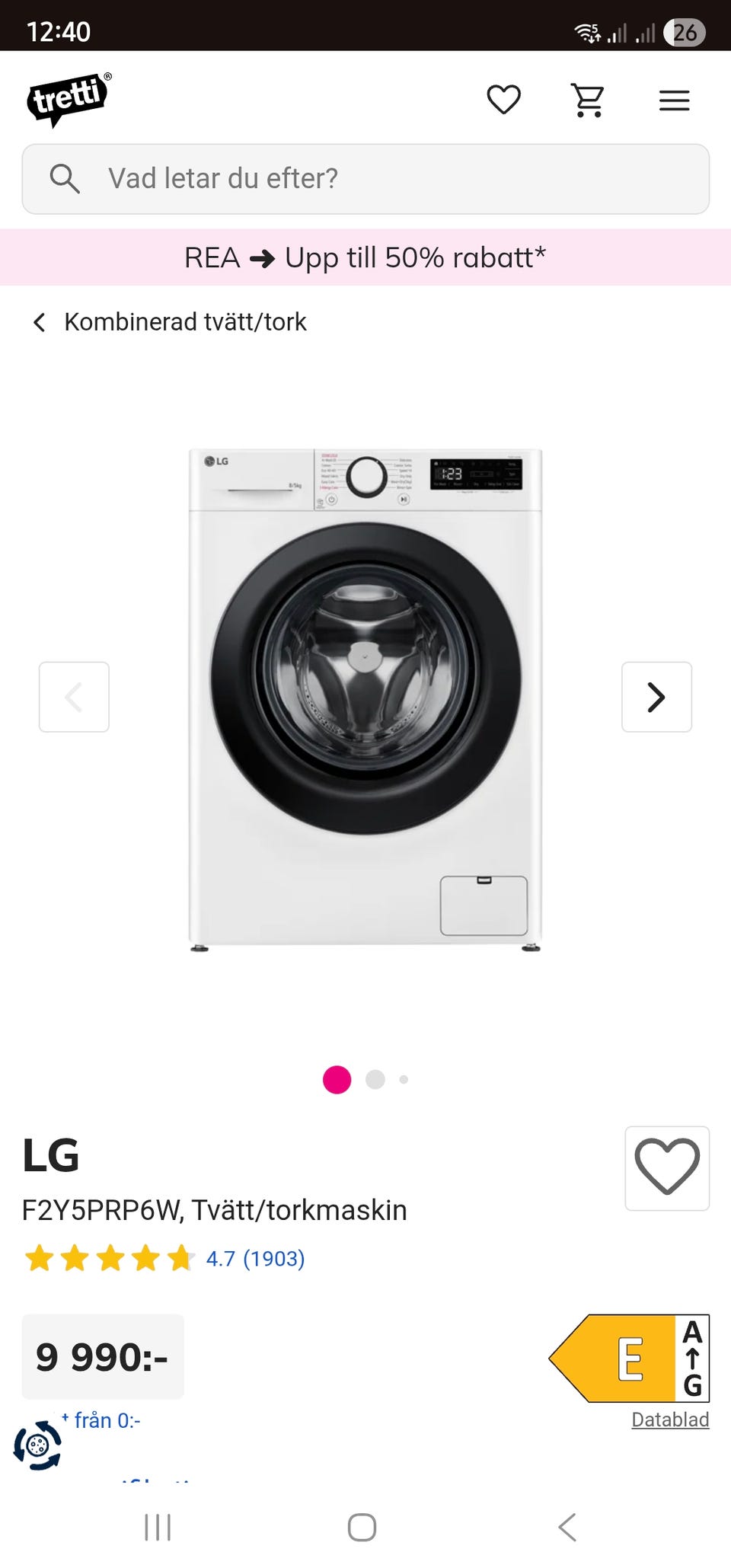Save LG F2Y5PRP6W to favorites
This screenshot has height=1568, width=731.
coord(667,1168)
